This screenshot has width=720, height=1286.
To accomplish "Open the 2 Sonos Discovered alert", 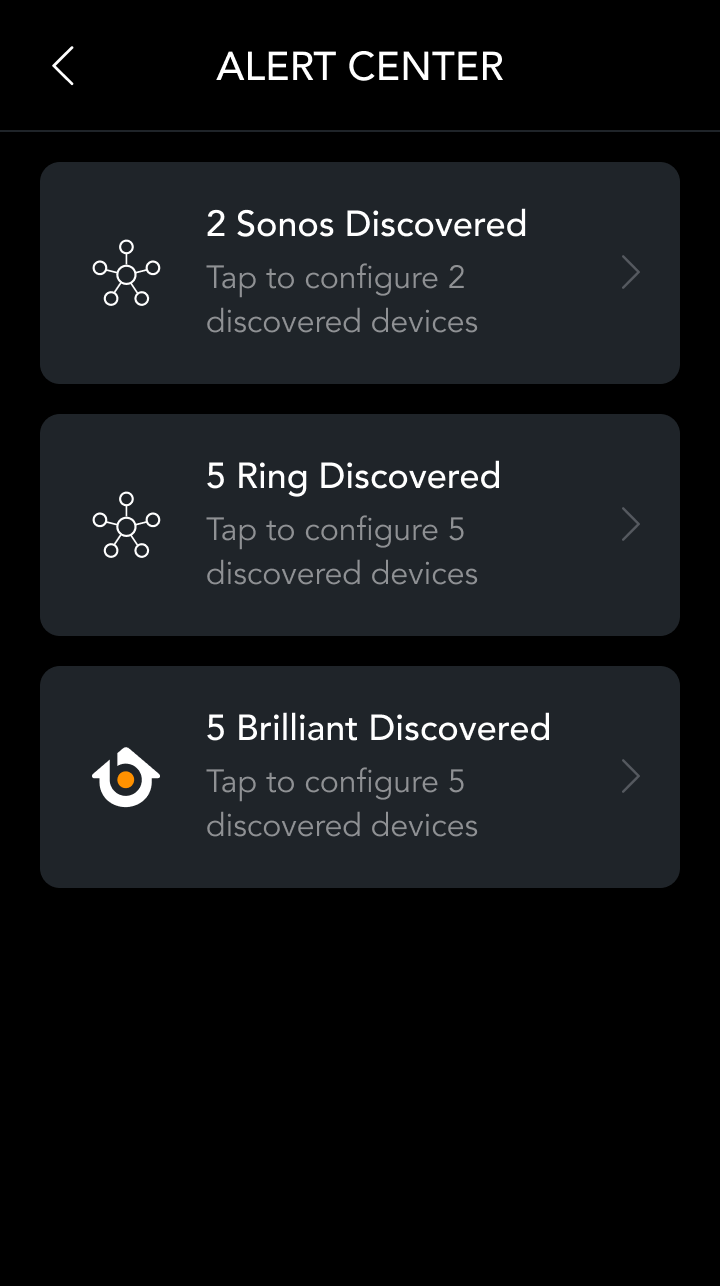I will click(360, 273).
